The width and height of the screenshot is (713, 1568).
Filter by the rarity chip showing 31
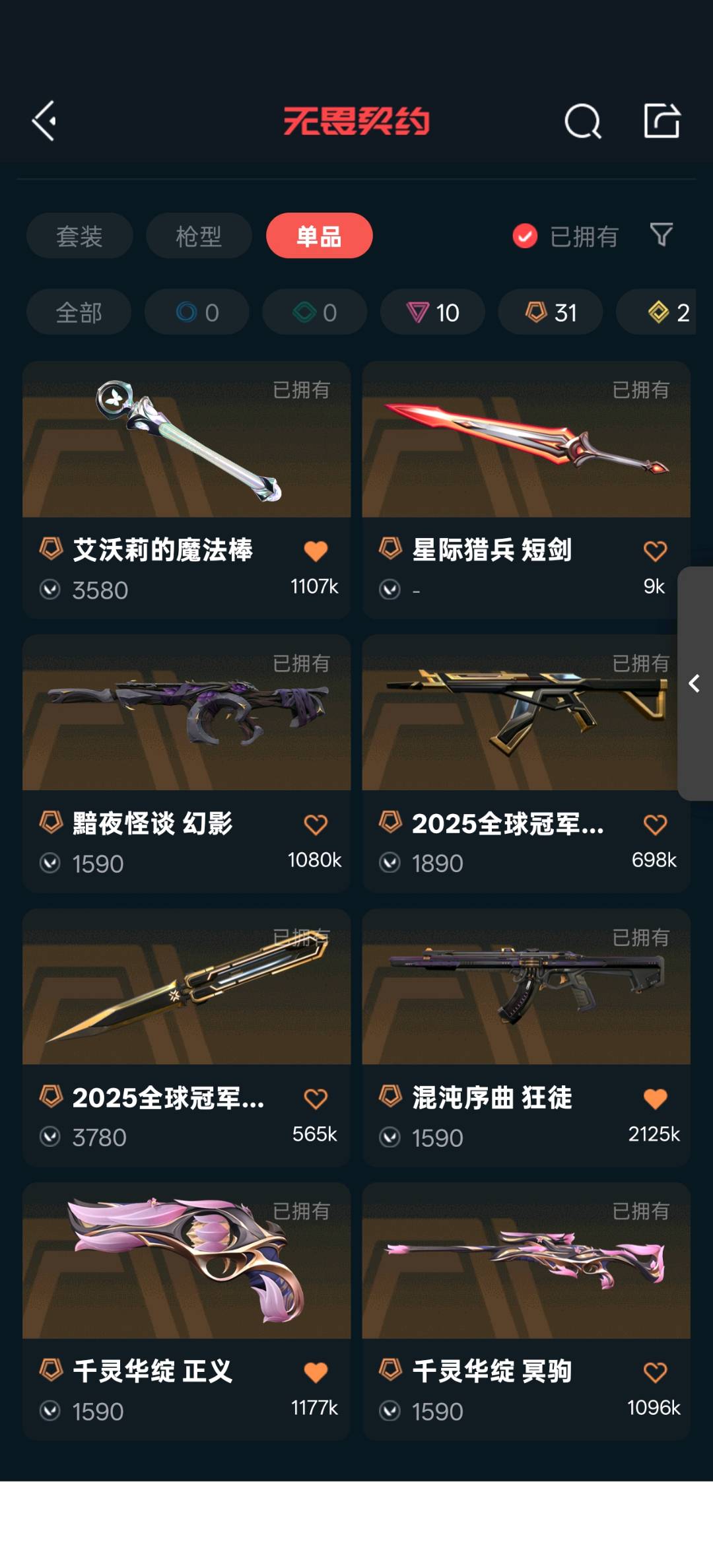[x=550, y=312]
